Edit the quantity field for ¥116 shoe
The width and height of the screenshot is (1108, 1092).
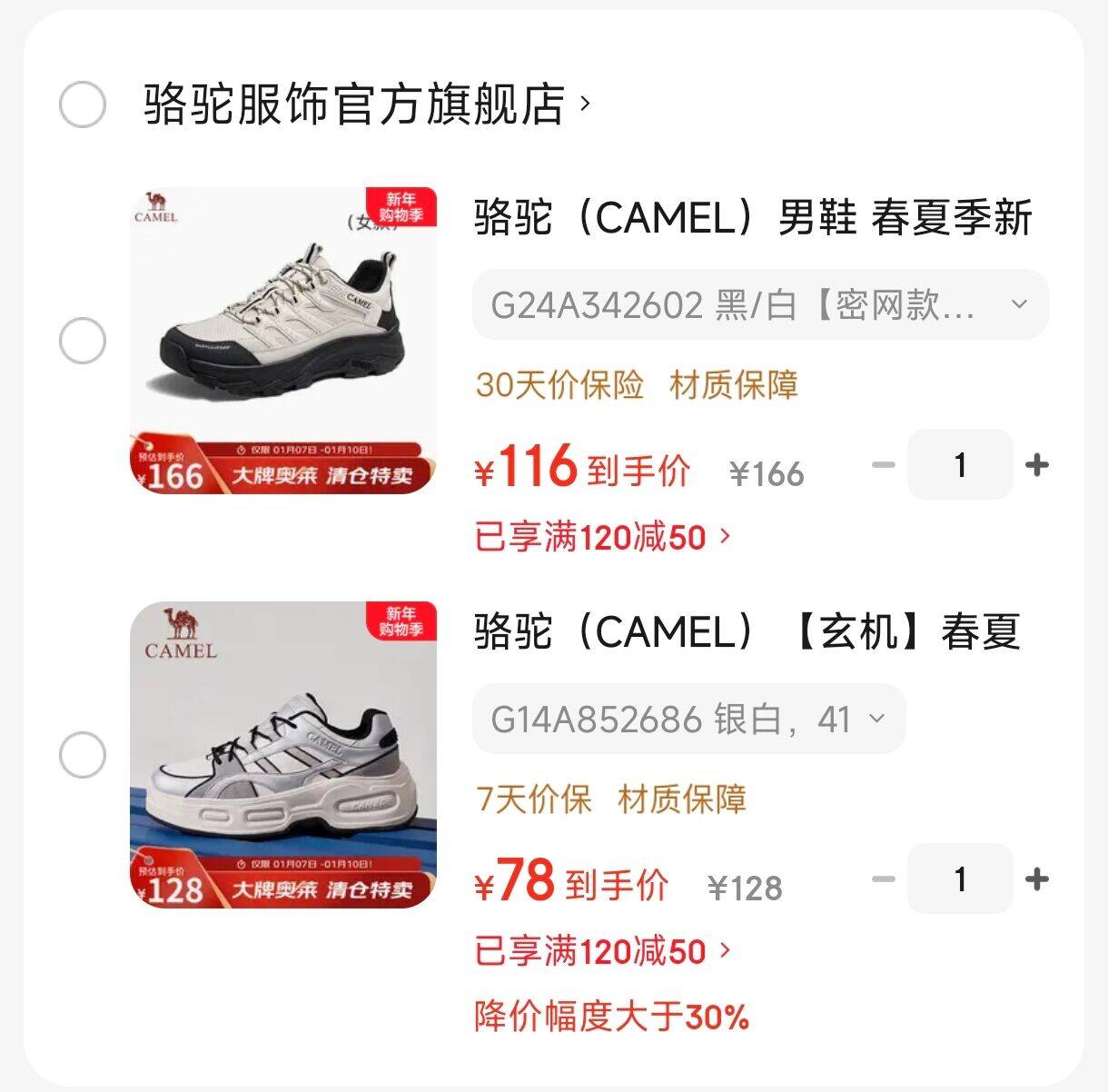(x=960, y=466)
